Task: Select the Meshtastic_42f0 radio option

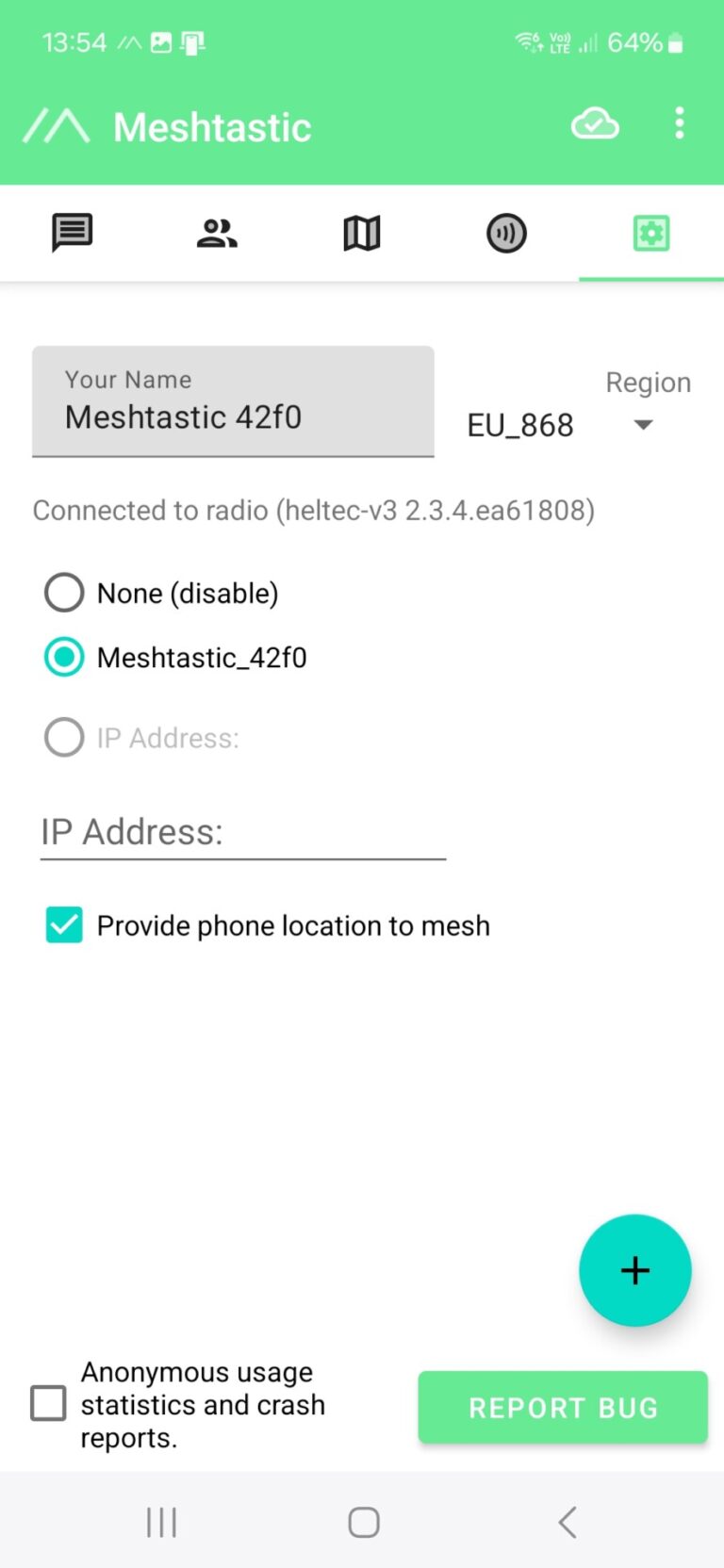Action: coord(63,657)
